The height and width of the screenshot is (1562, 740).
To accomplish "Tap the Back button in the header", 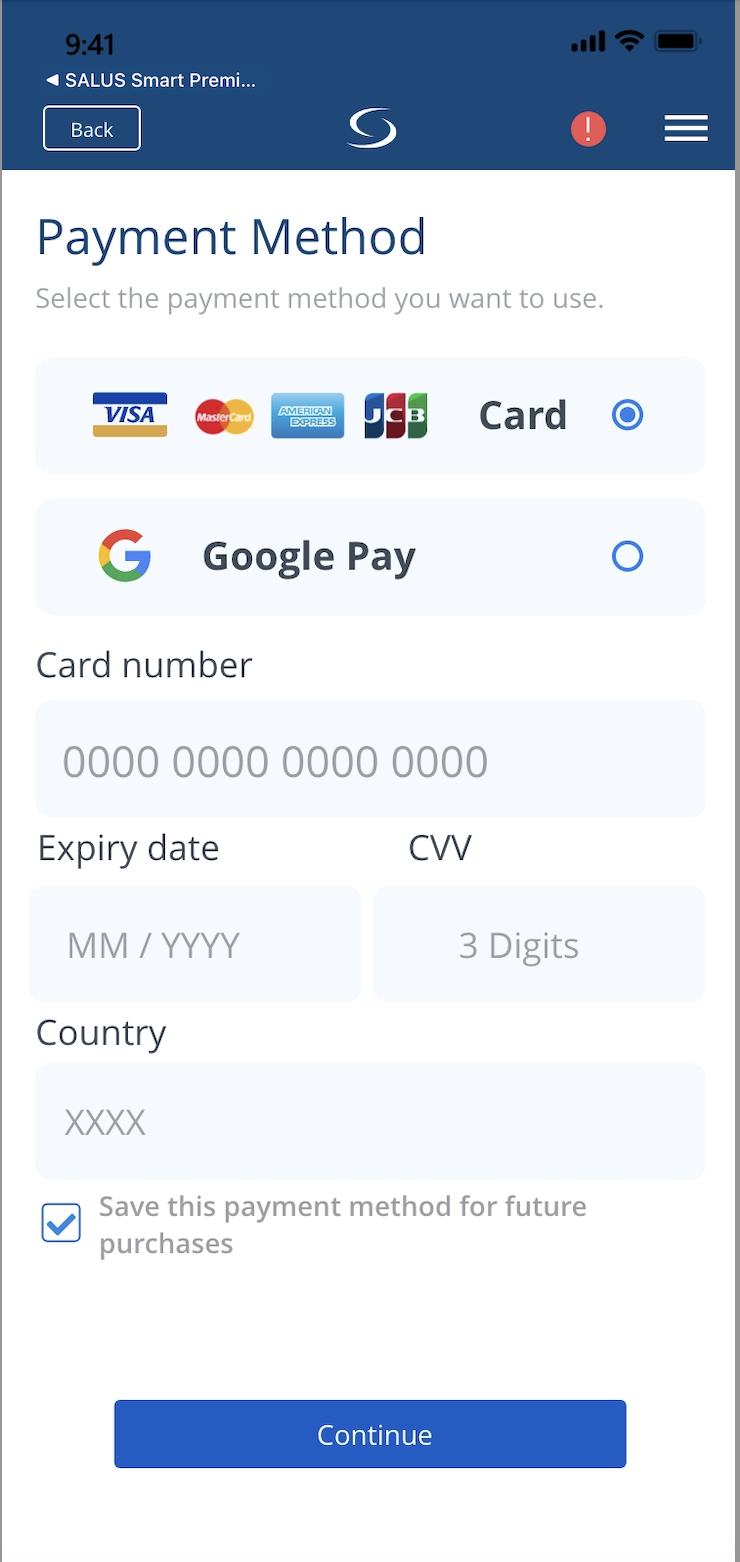I will [x=91, y=129].
